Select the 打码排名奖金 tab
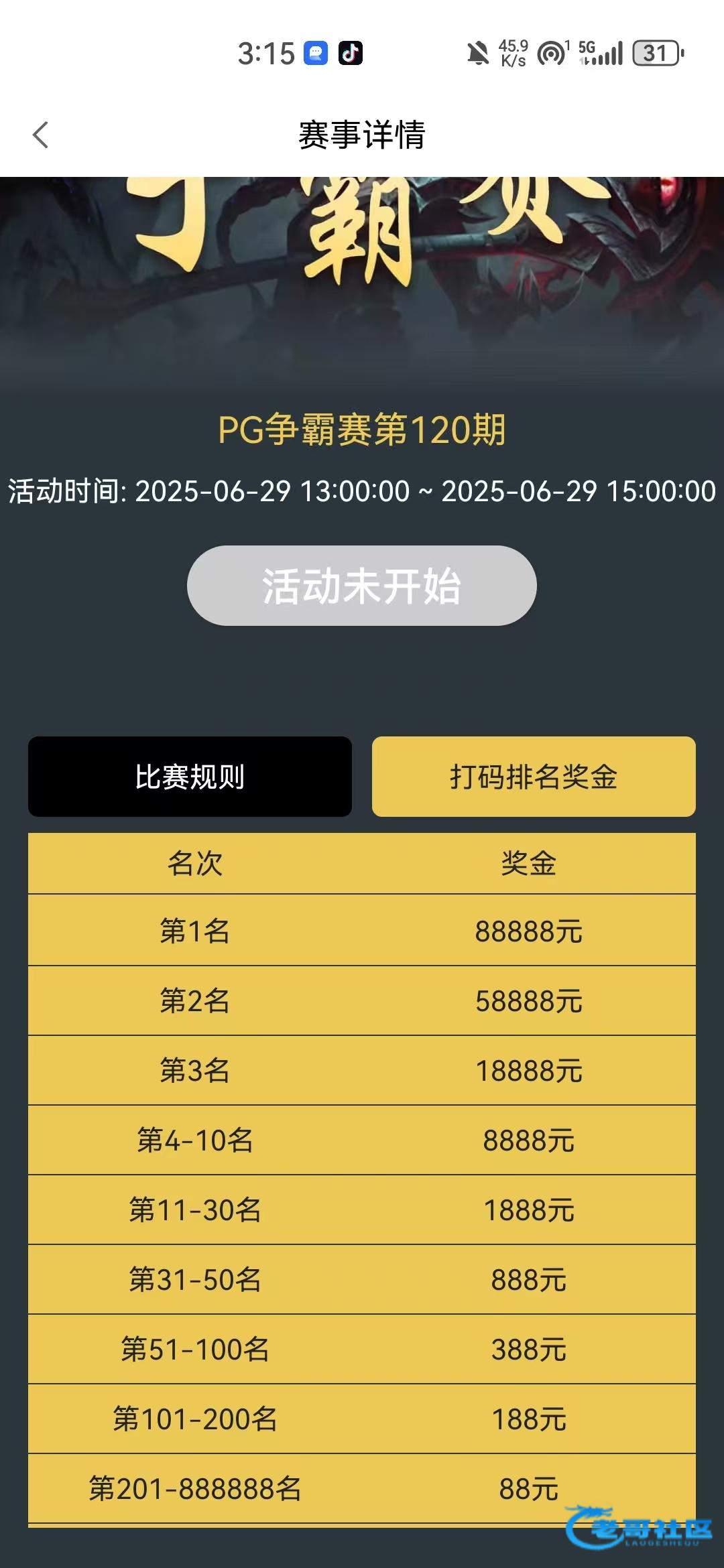Screen dimensions: 724x1568 pyautogui.click(x=534, y=777)
